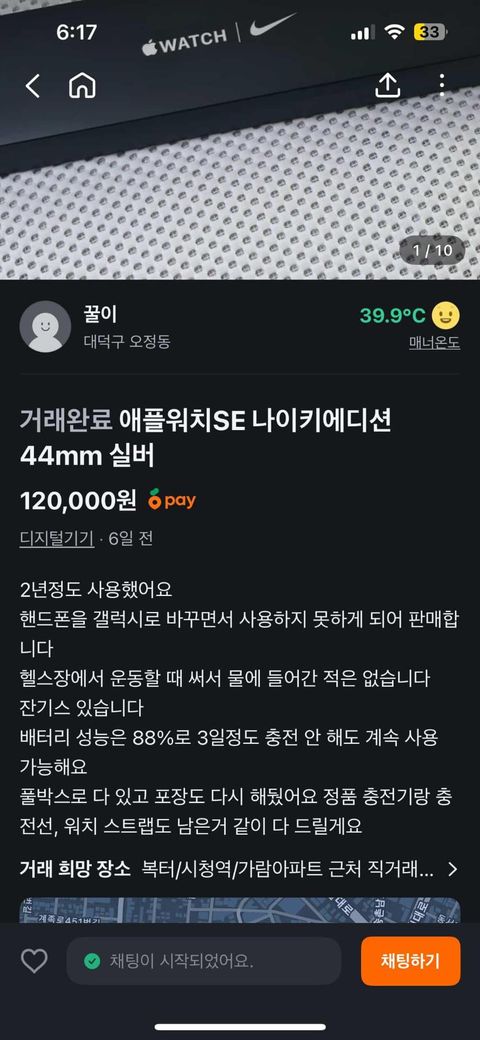Go back using the back arrow
The width and height of the screenshot is (480, 1040).
point(32,86)
